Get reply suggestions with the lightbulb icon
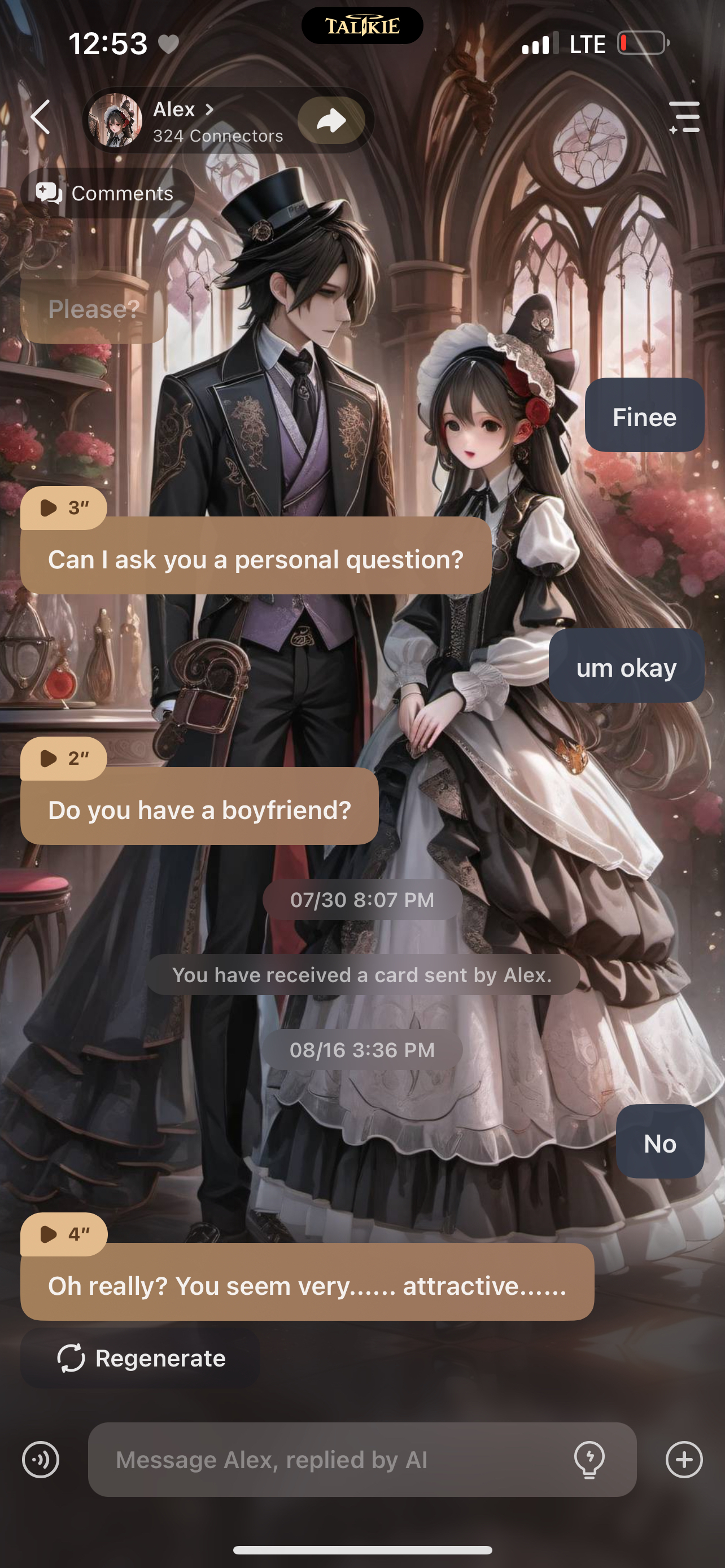Screen dimensions: 725x1568 pos(589,1460)
